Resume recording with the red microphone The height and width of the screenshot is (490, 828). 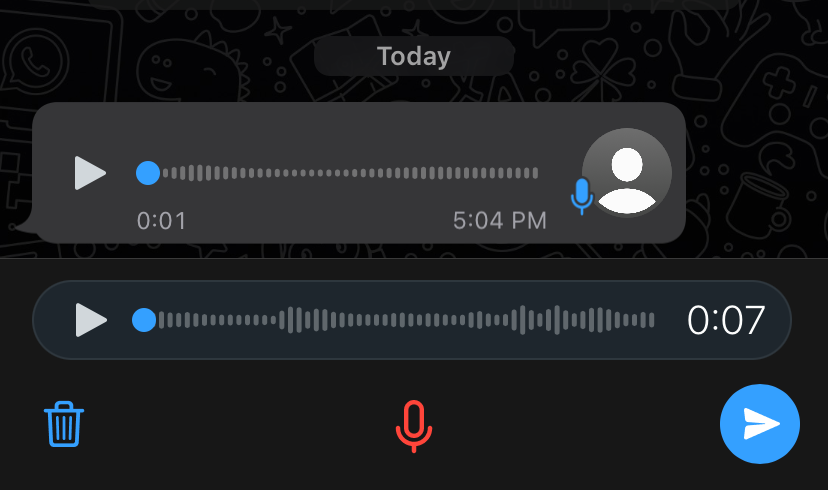[x=413, y=425]
